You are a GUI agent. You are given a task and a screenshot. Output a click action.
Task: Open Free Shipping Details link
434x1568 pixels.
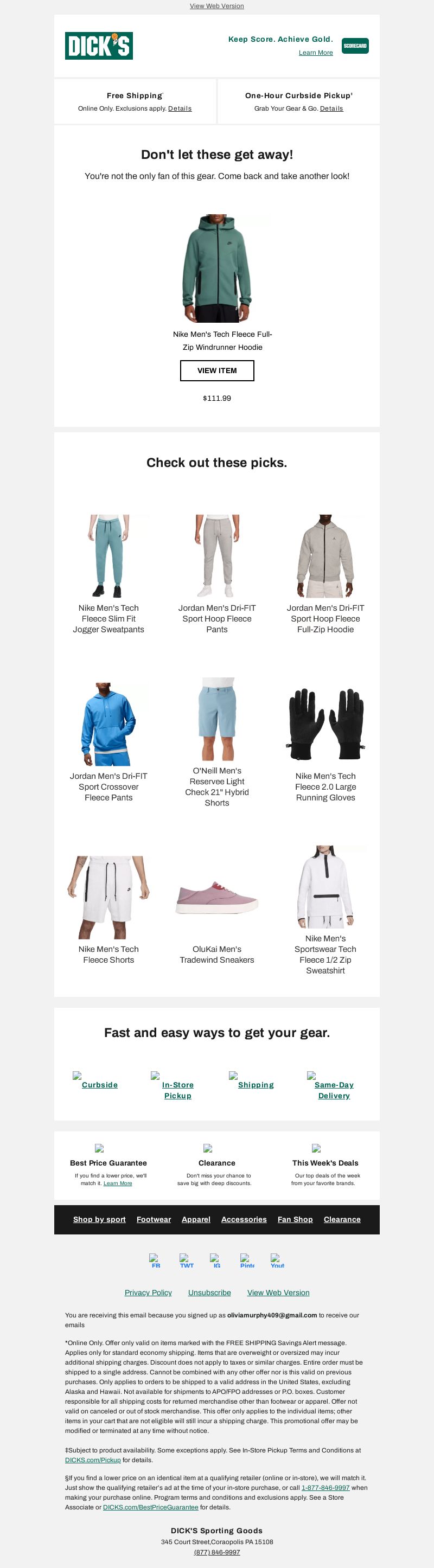tap(180, 108)
